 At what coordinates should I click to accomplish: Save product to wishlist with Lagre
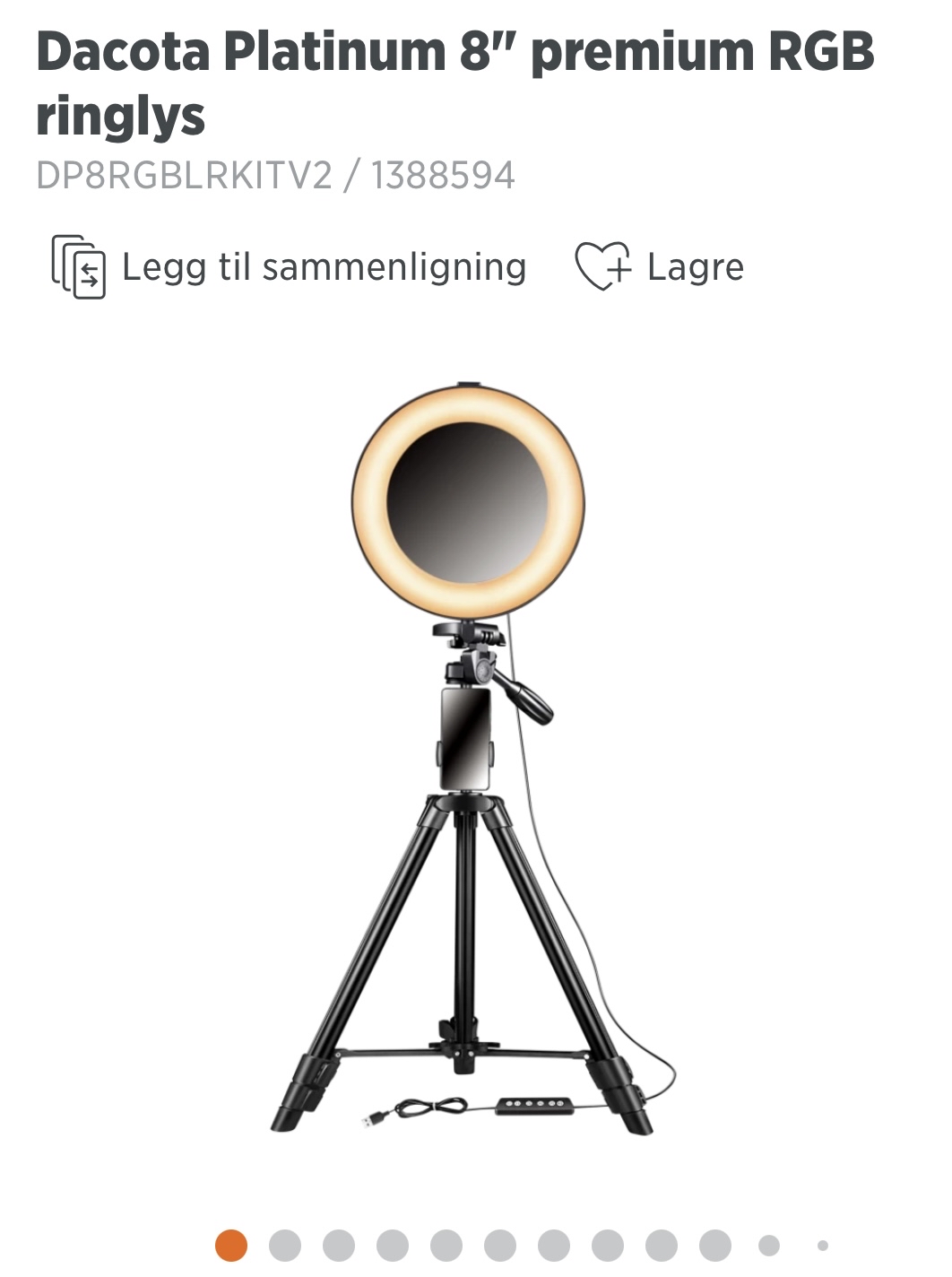click(x=660, y=267)
